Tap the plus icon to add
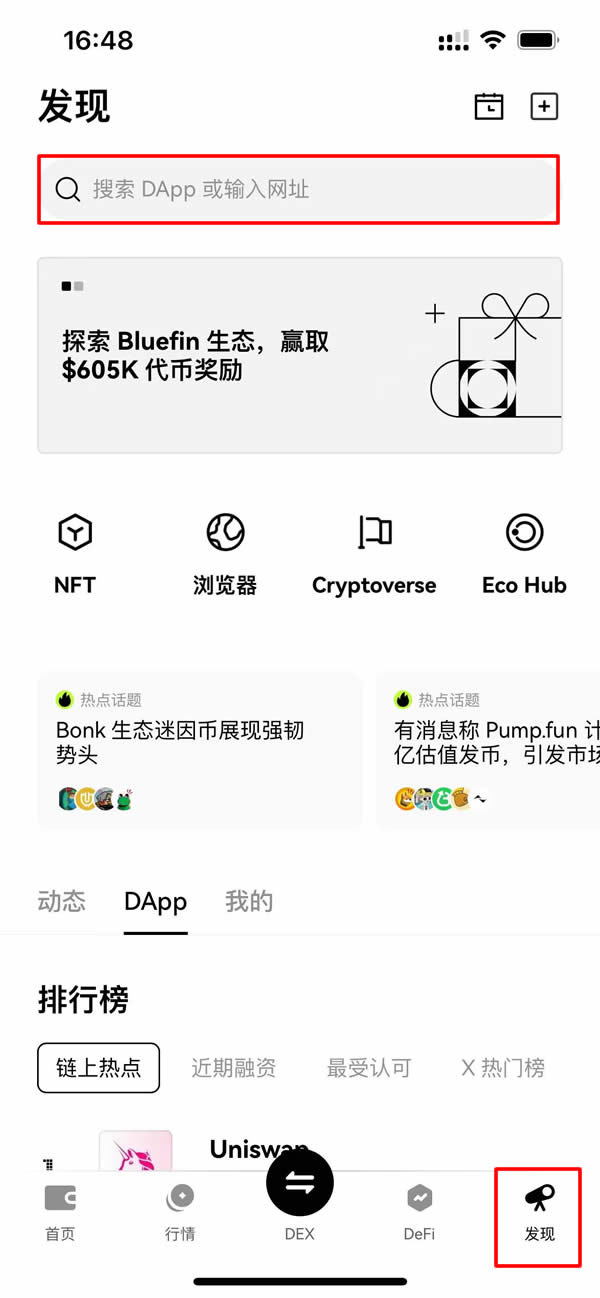Image resolution: width=600 pixels, height=1298 pixels. (x=544, y=107)
